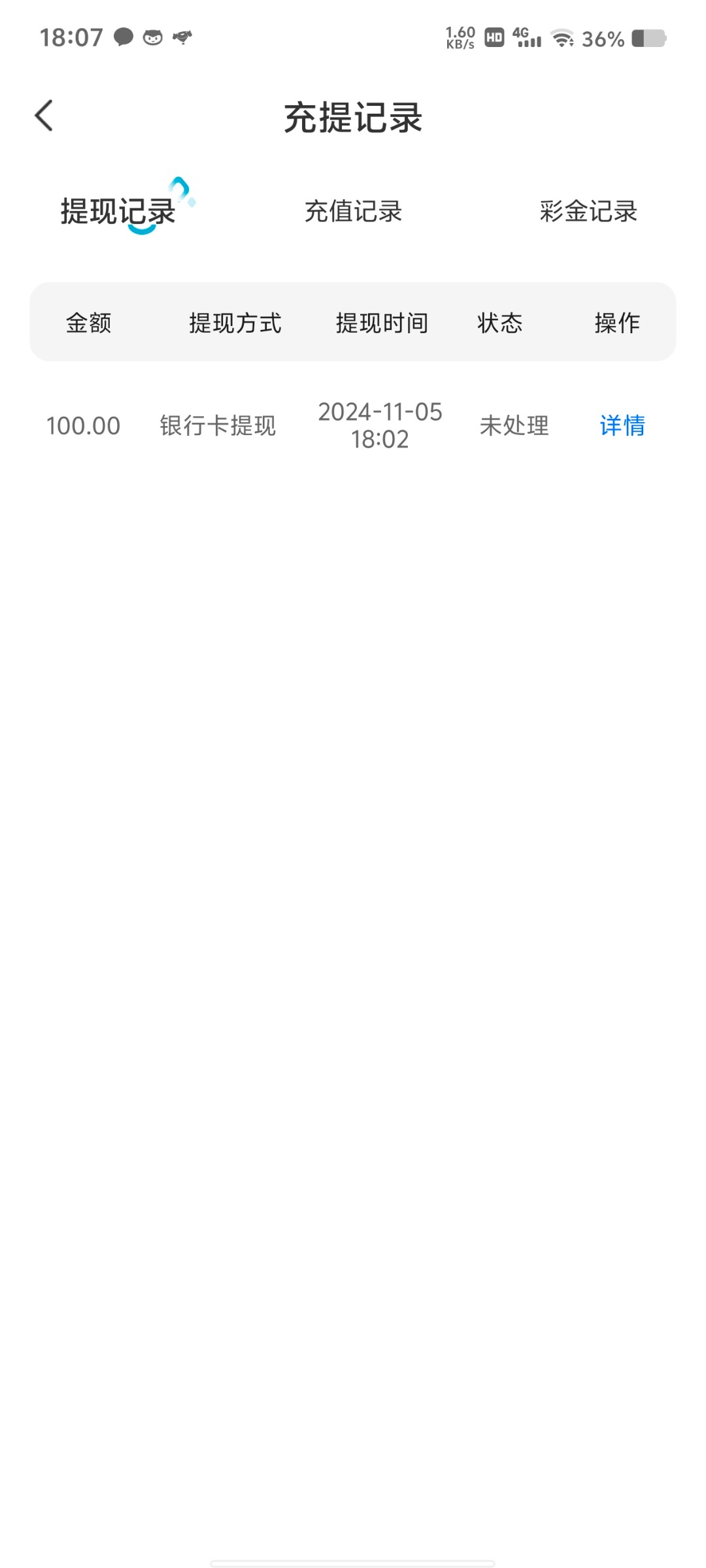Switch to the 充值记录 tab
706x1568 pixels.
click(x=353, y=211)
